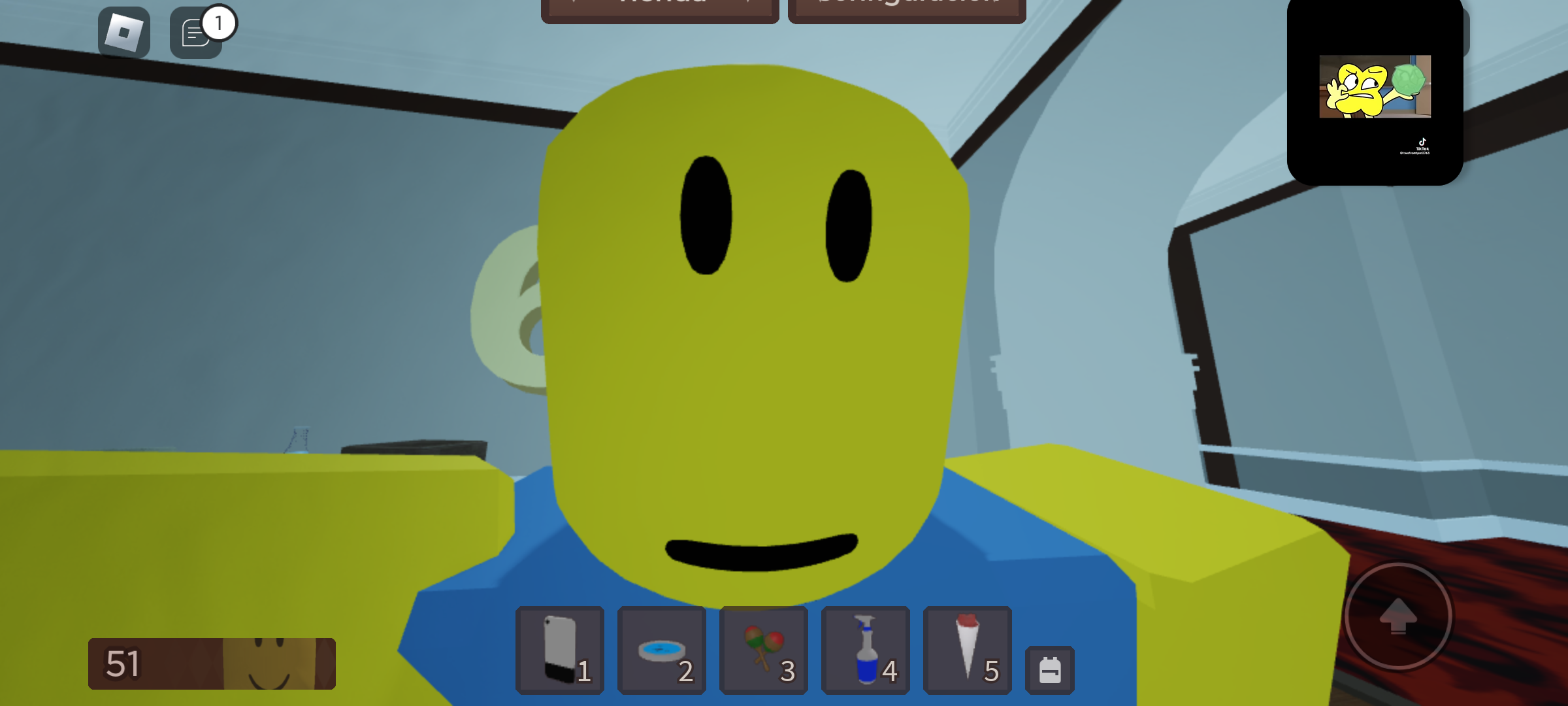Image resolution: width=1568 pixels, height=706 pixels.
Task: Open the Configuración settings button
Action: tap(907, 9)
